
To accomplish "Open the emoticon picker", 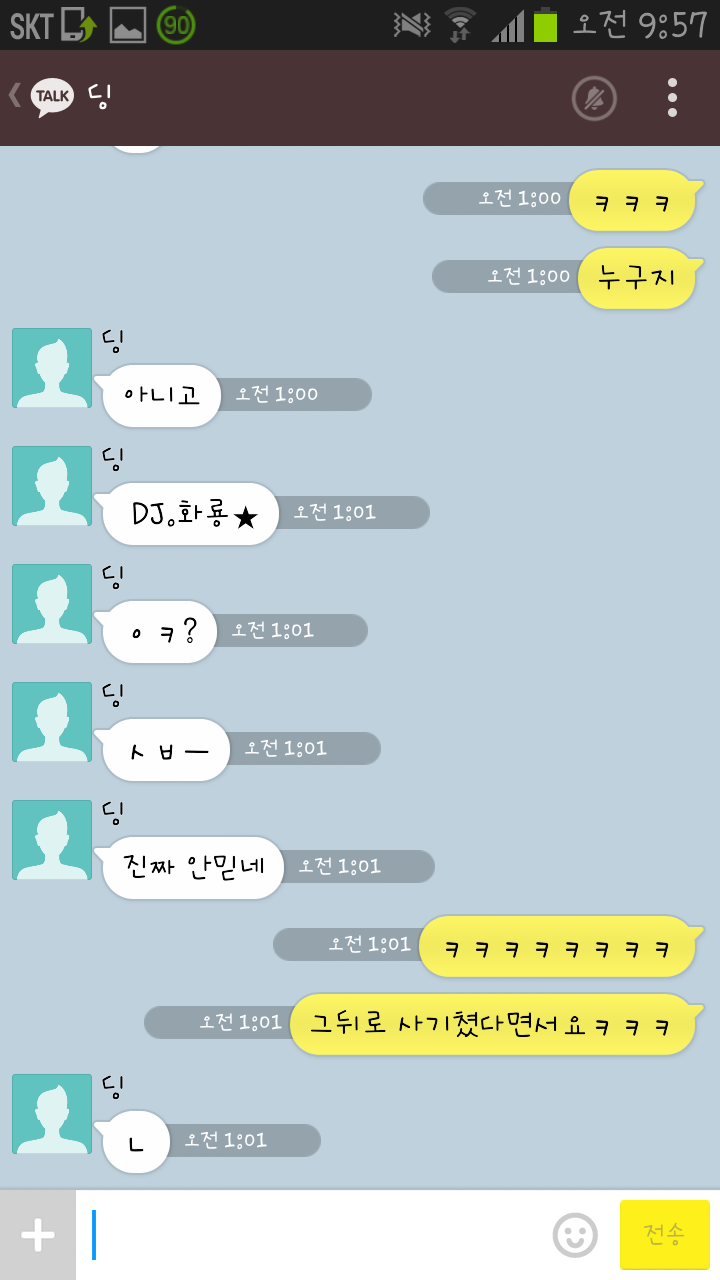I will click(575, 1235).
